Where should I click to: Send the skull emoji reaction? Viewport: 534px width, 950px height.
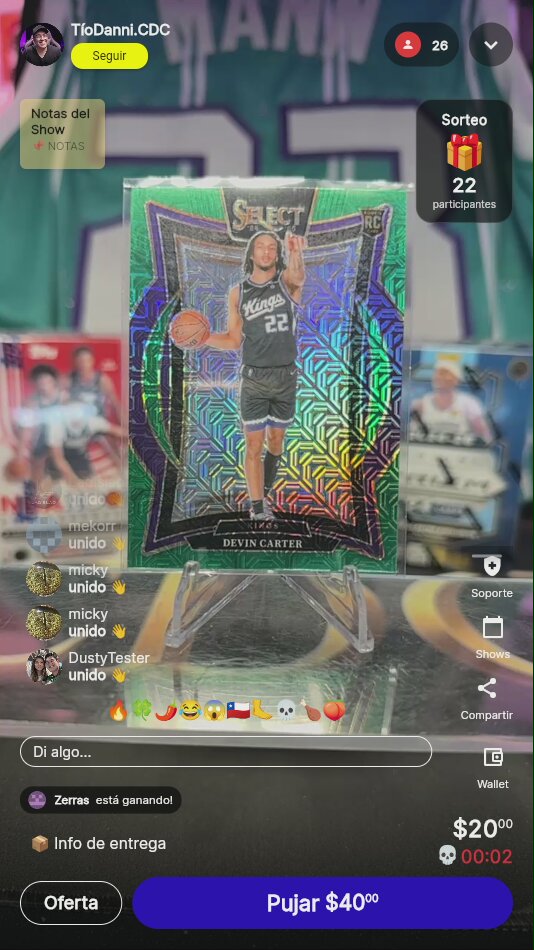(285, 710)
